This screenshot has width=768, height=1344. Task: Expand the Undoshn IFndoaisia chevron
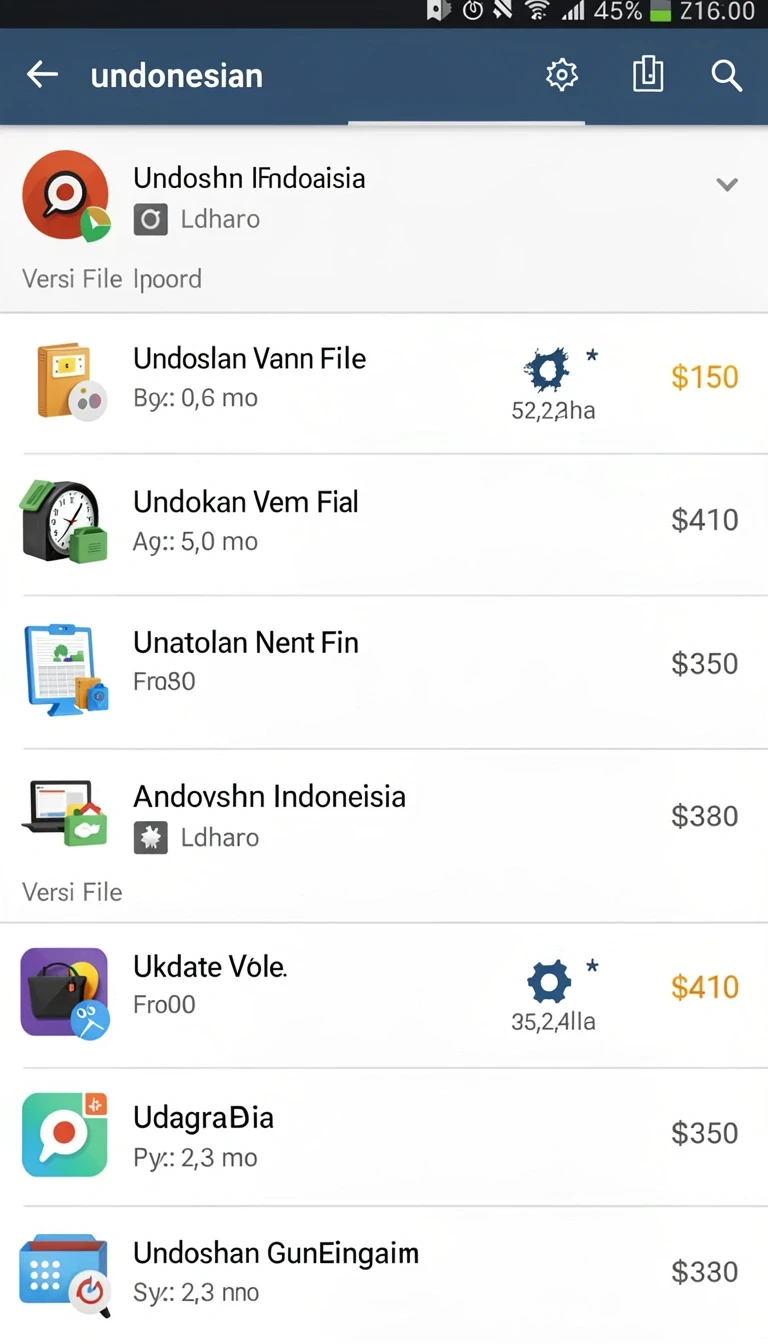point(727,185)
